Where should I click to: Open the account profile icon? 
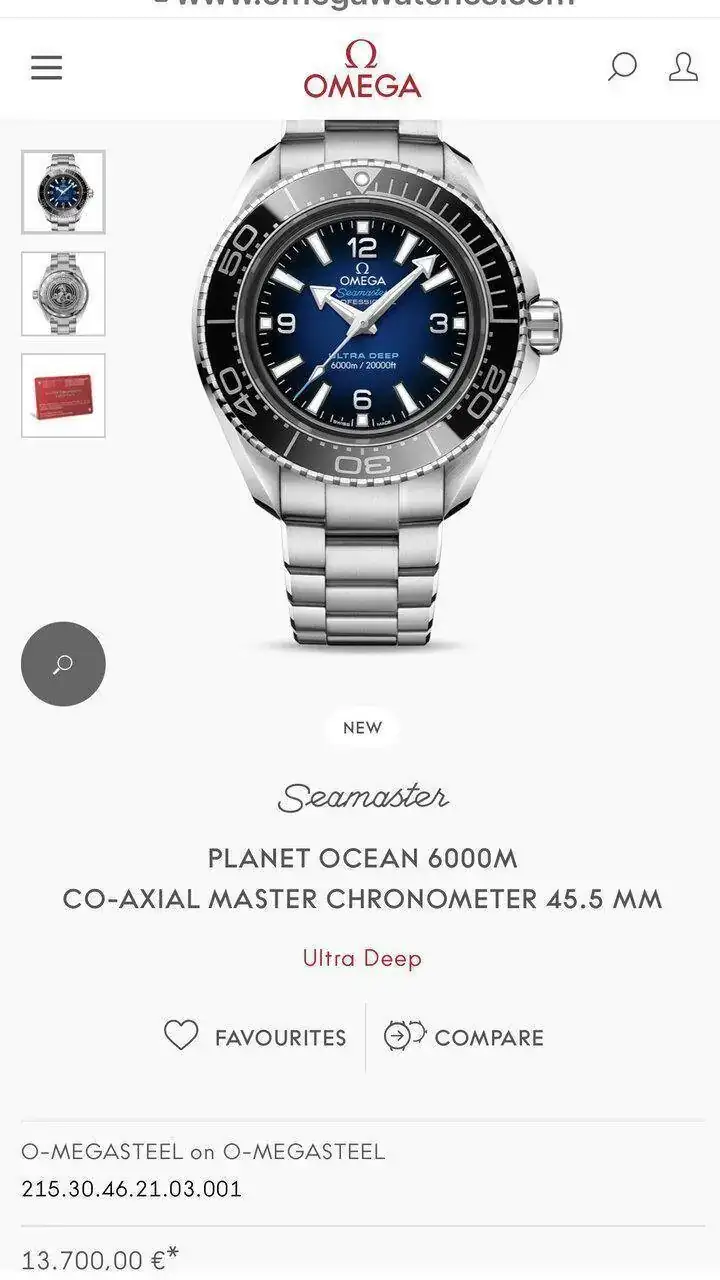click(x=683, y=67)
